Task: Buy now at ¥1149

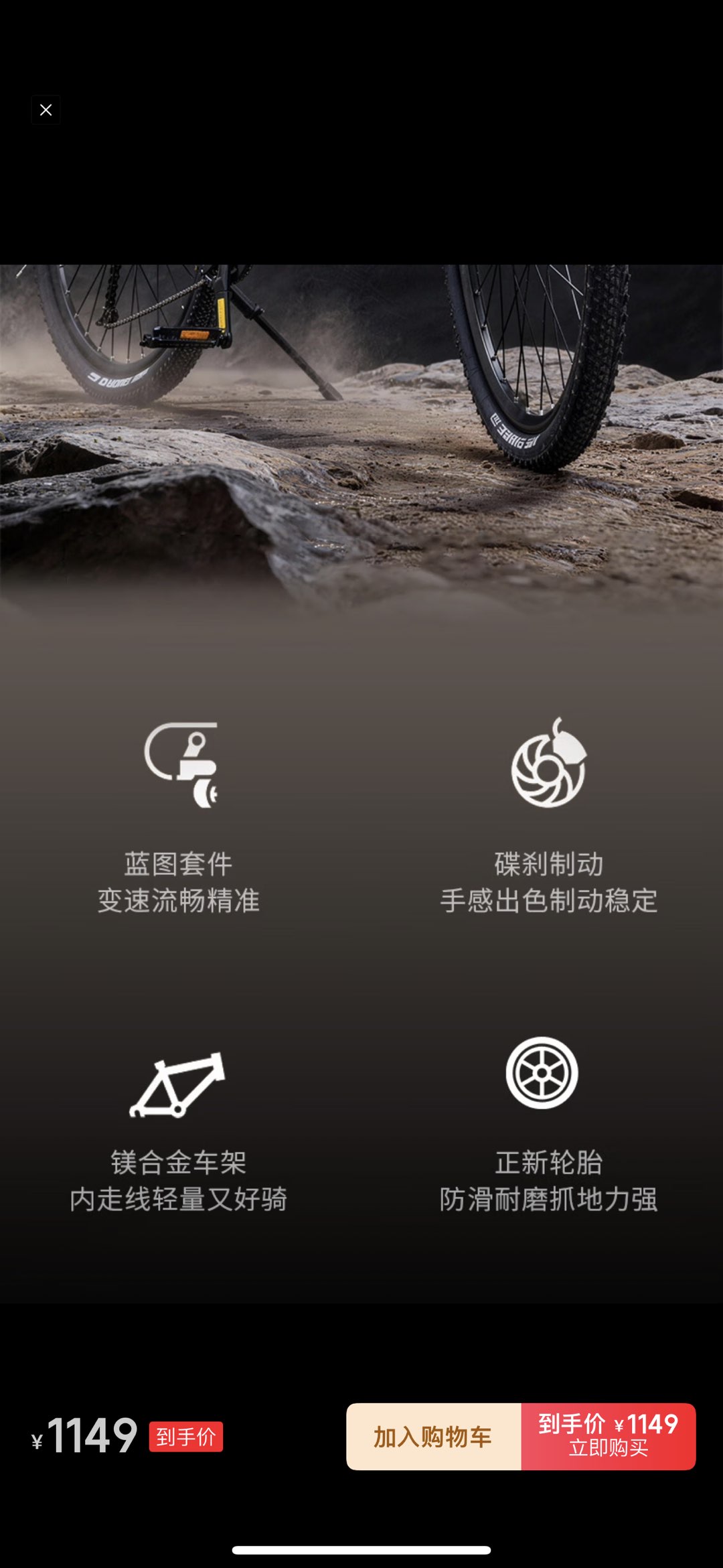Action: coord(608,1437)
